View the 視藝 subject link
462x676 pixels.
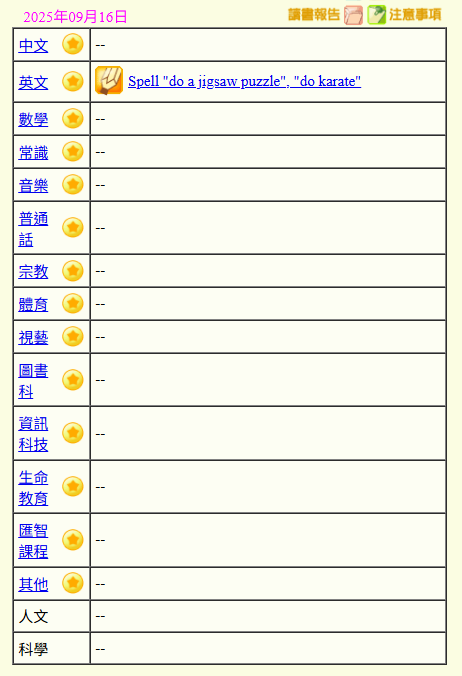point(33,337)
